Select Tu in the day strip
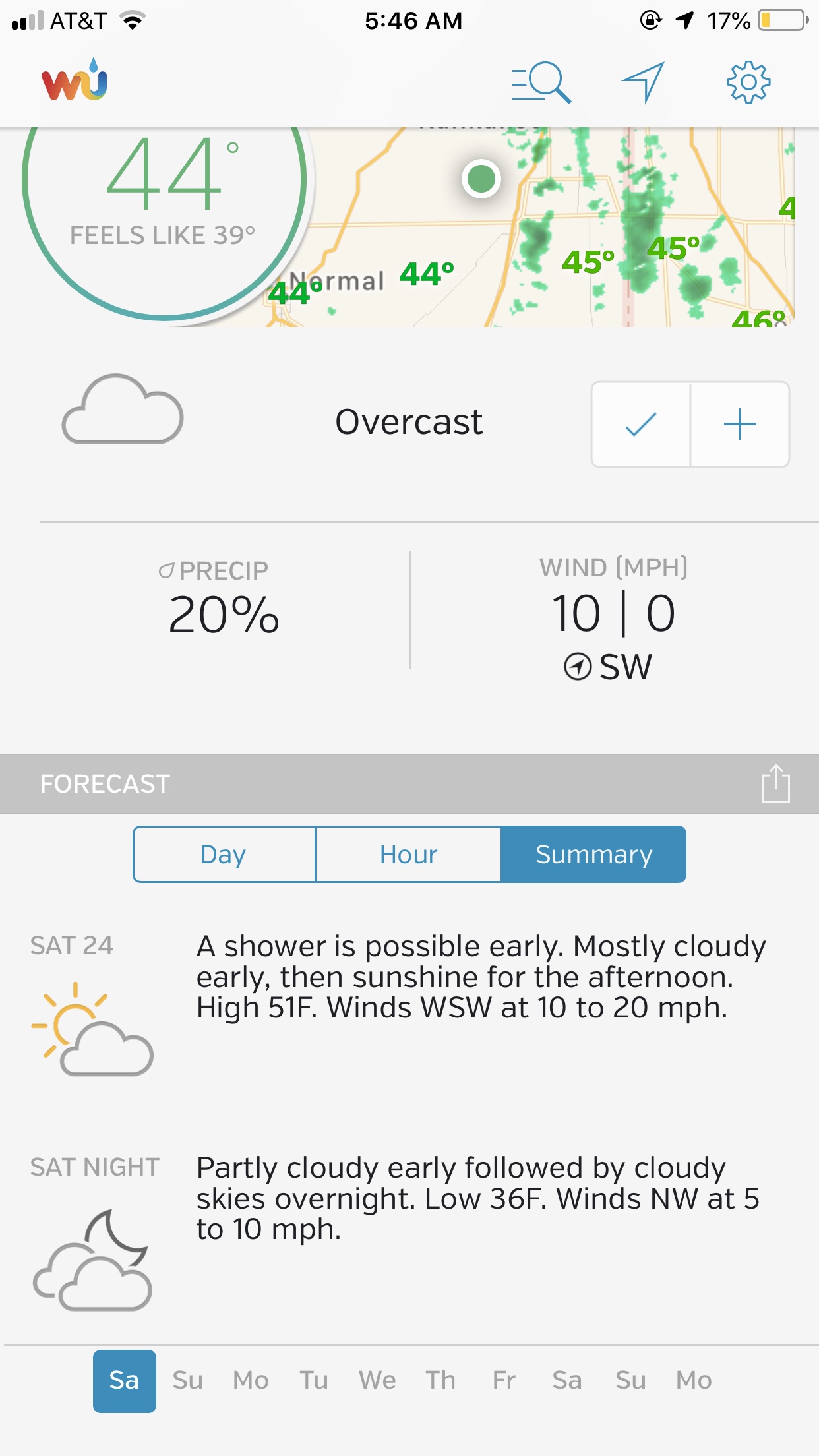 (x=314, y=1380)
